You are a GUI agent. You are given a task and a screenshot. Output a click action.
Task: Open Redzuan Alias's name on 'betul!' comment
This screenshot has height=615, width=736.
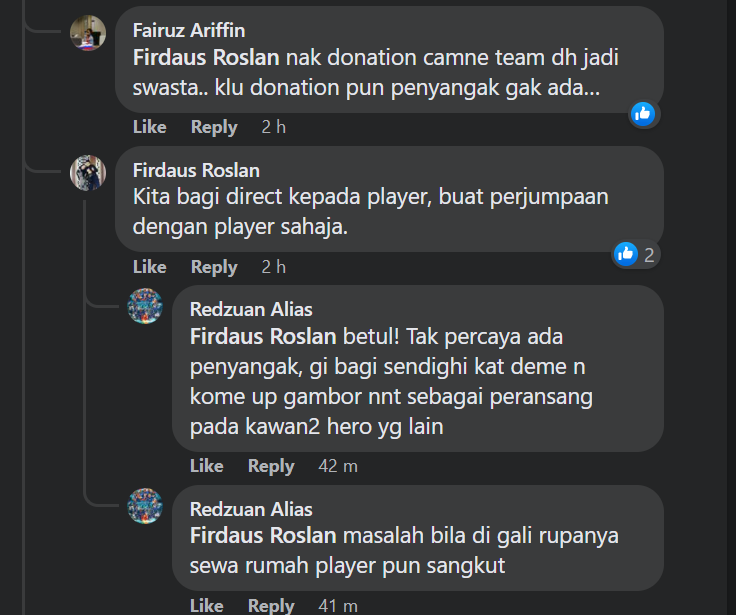[251, 310]
